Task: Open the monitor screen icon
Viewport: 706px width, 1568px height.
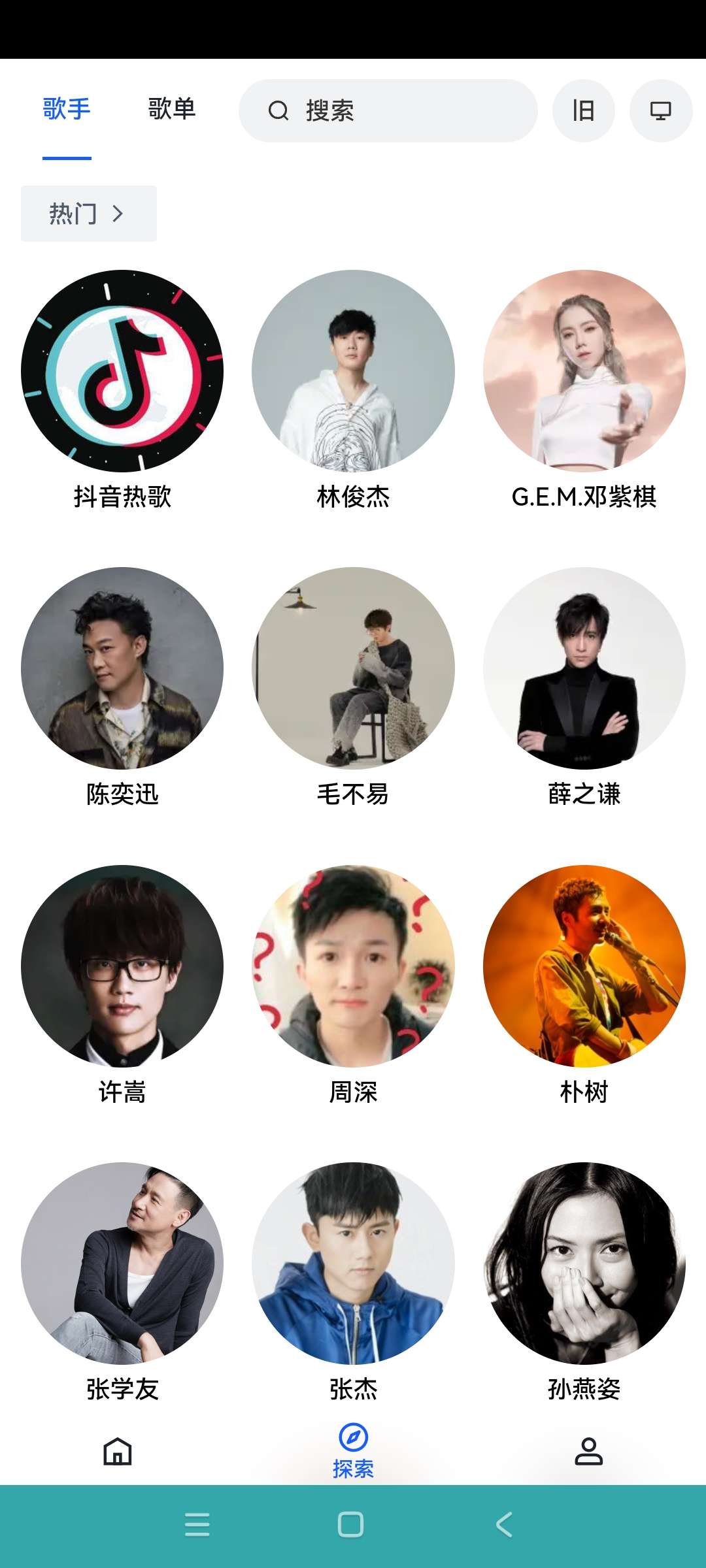Action: point(660,111)
